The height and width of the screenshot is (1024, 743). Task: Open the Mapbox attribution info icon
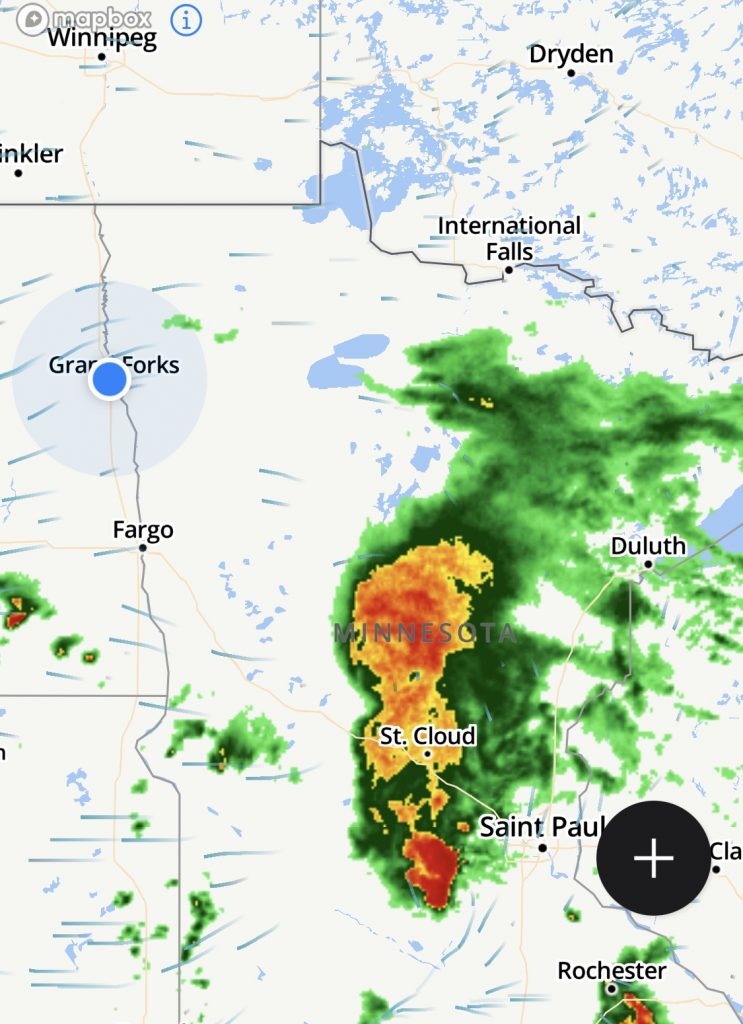click(x=187, y=19)
